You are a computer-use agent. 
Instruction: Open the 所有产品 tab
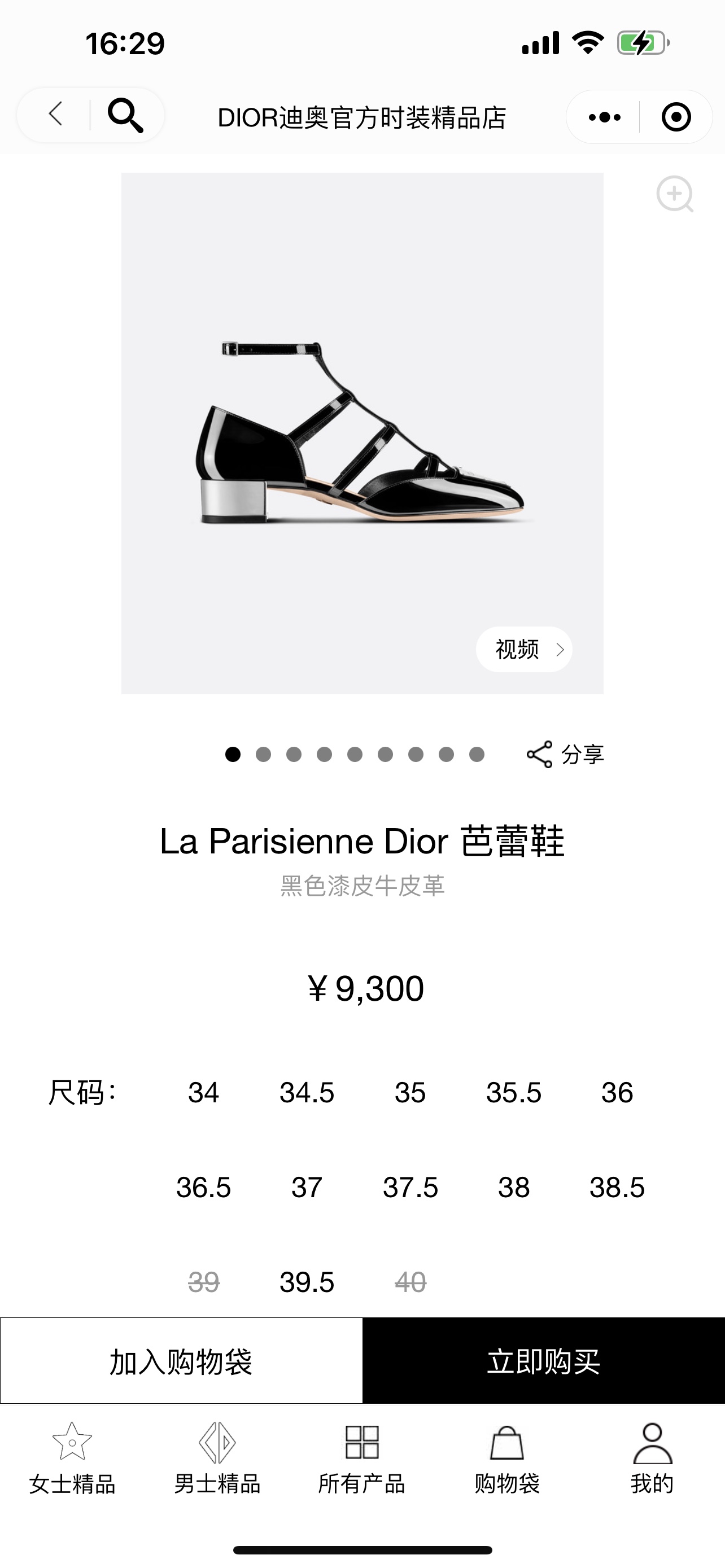pos(362,1458)
